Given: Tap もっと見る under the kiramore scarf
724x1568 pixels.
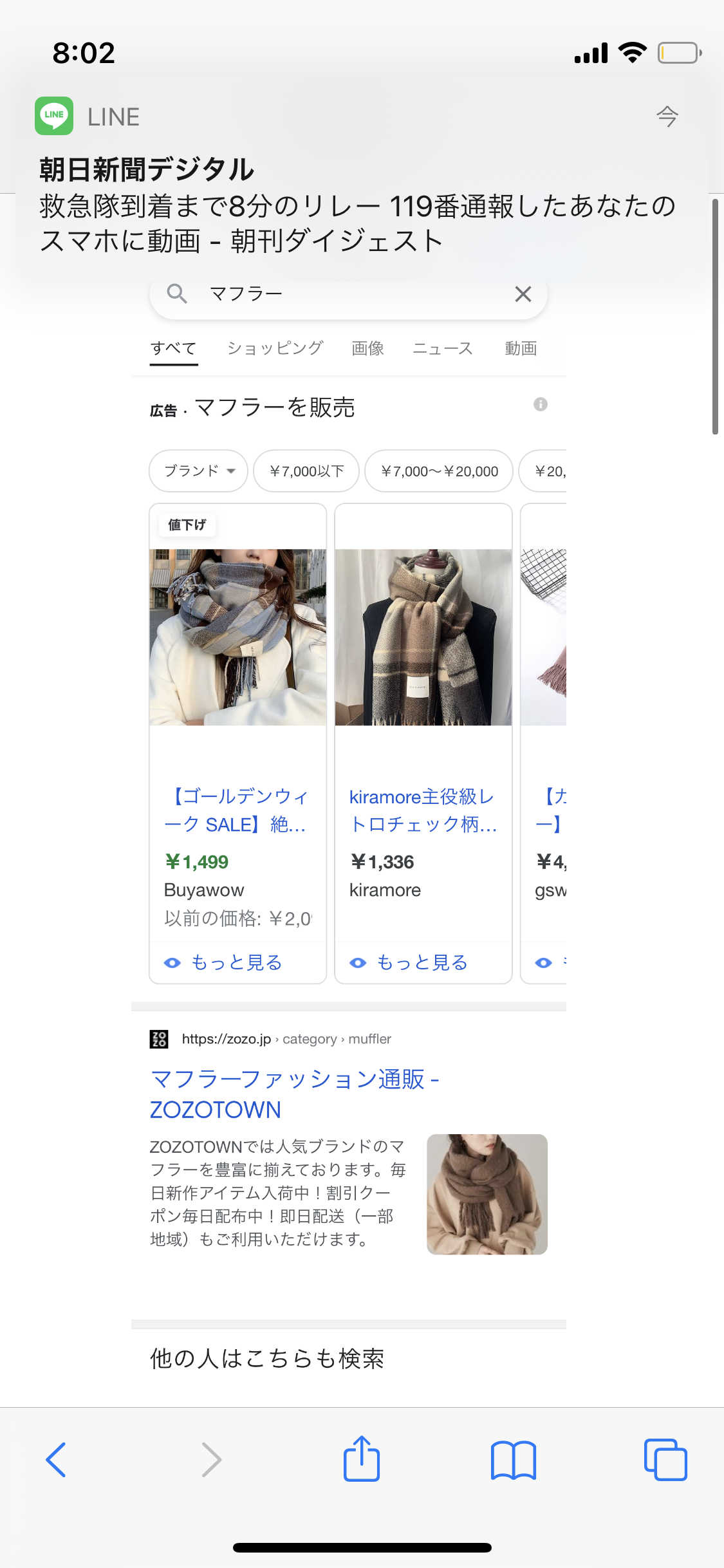Looking at the screenshot, I should point(422,962).
